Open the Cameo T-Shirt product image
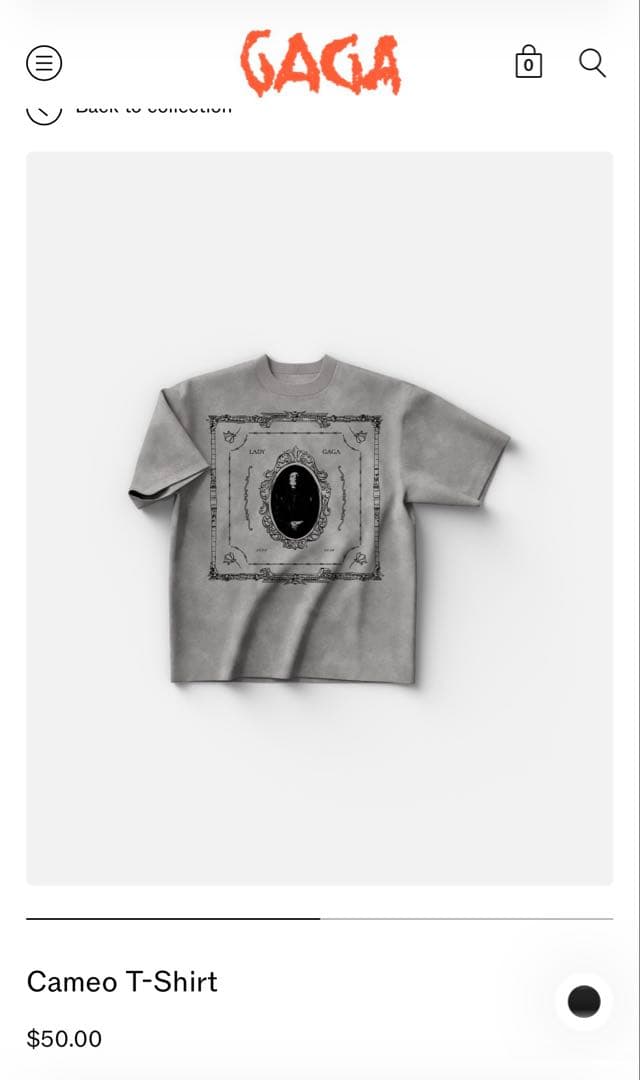The height and width of the screenshot is (1080, 640). [x=319, y=518]
